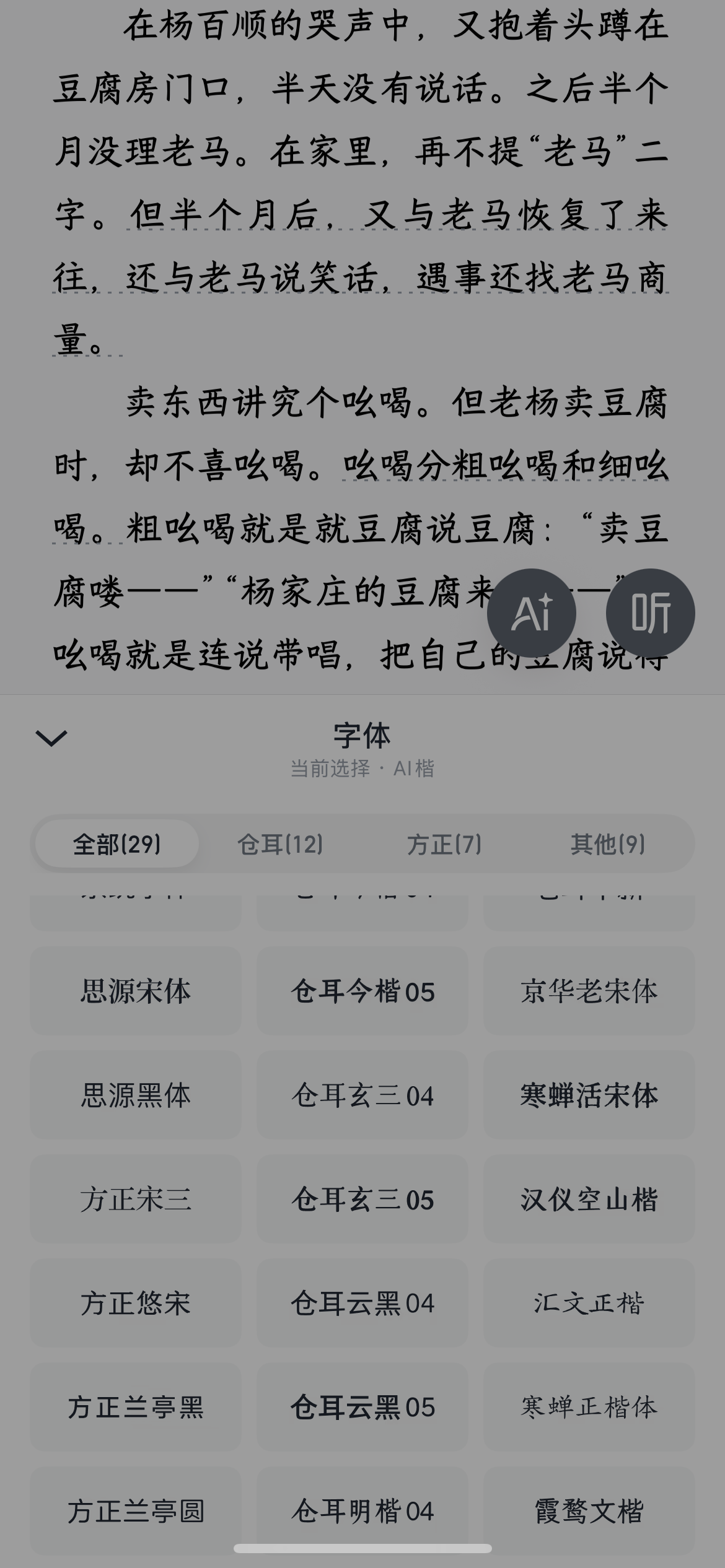
Task: Pick the 仓耳玄三04 font
Action: click(x=362, y=1094)
